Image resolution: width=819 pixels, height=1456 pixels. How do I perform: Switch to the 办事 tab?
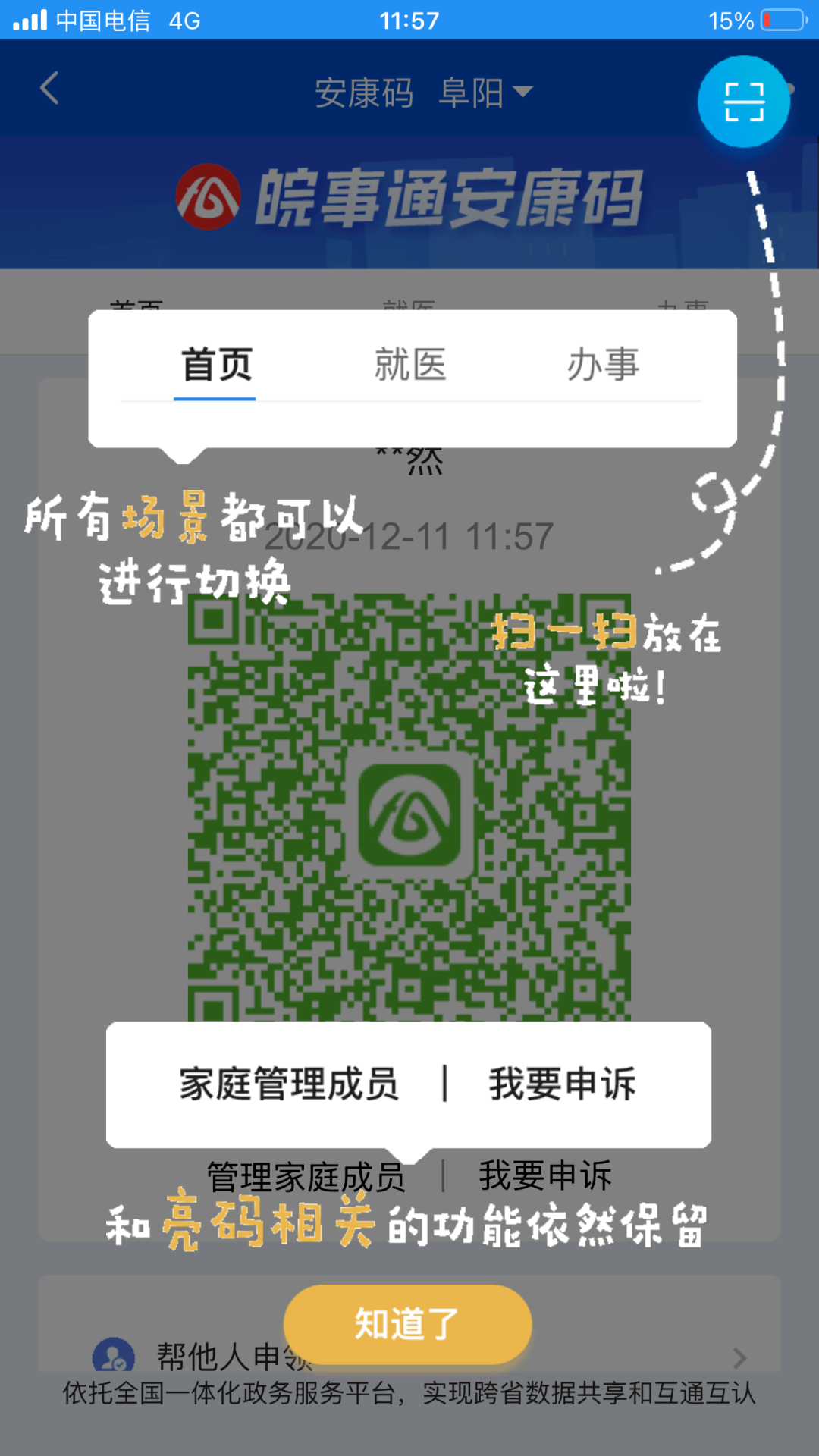pyautogui.click(x=603, y=365)
